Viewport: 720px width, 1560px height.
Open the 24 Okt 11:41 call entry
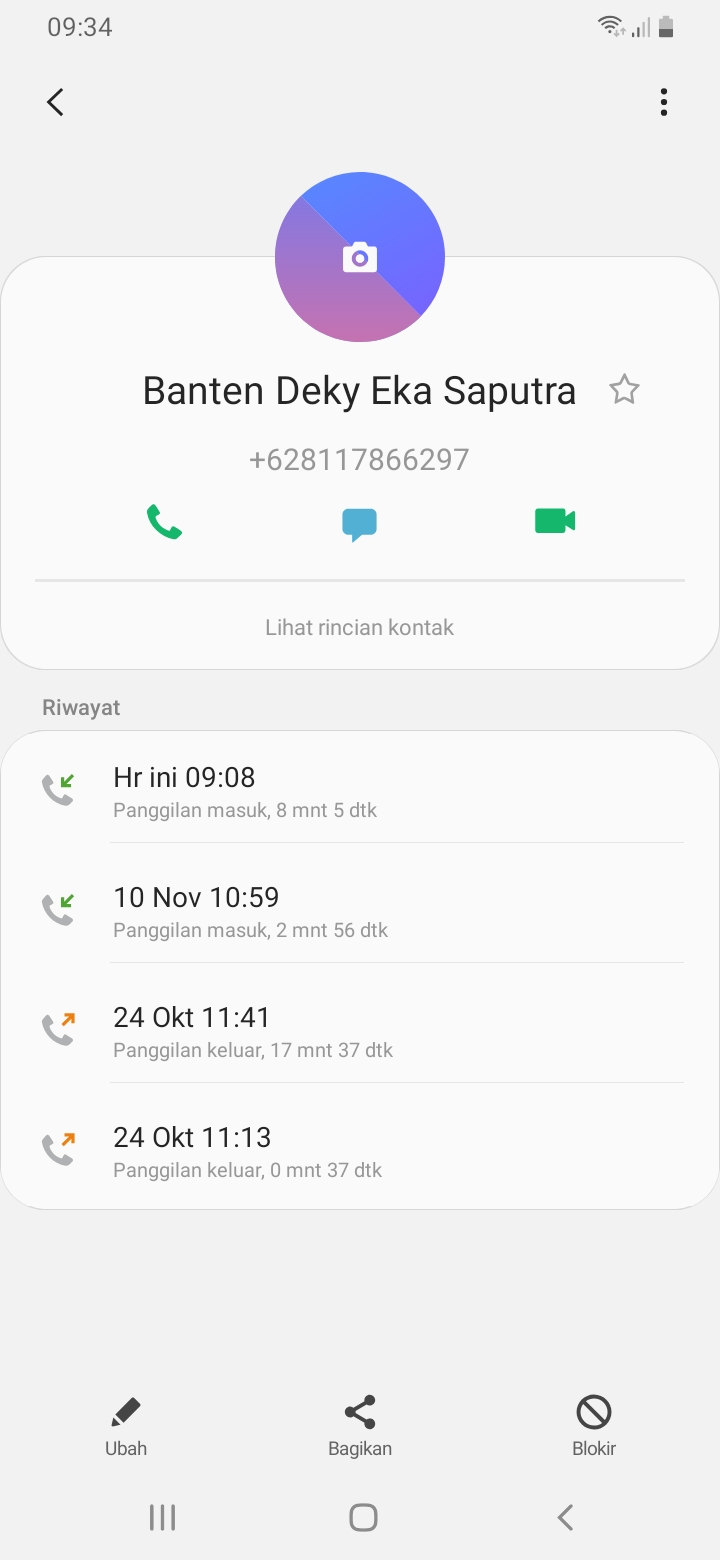pos(360,1031)
